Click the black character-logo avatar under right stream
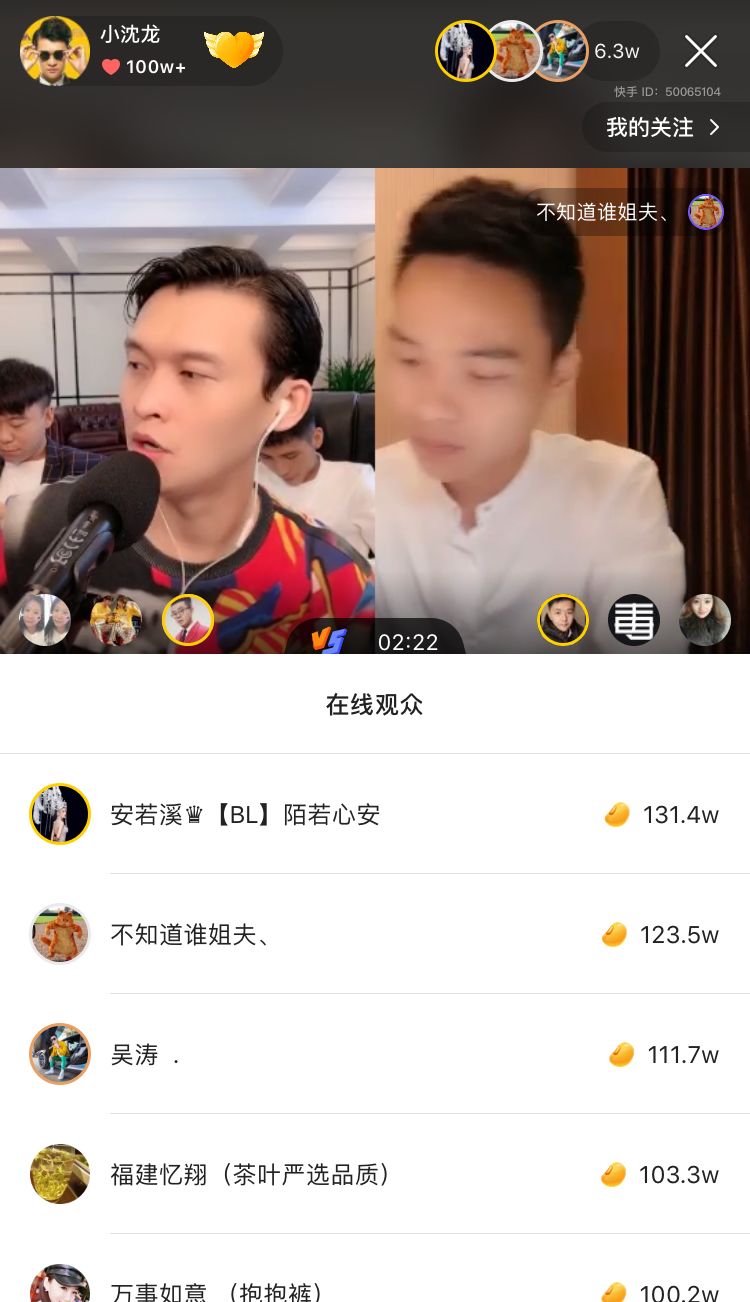Viewport: 750px width, 1302px height. pyautogui.click(x=633, y=620)
